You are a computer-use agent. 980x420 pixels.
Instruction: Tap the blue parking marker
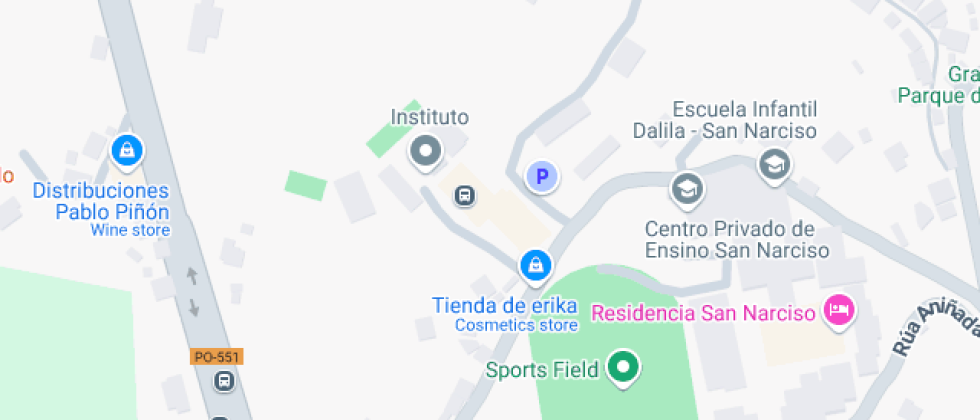pos(542,178)
